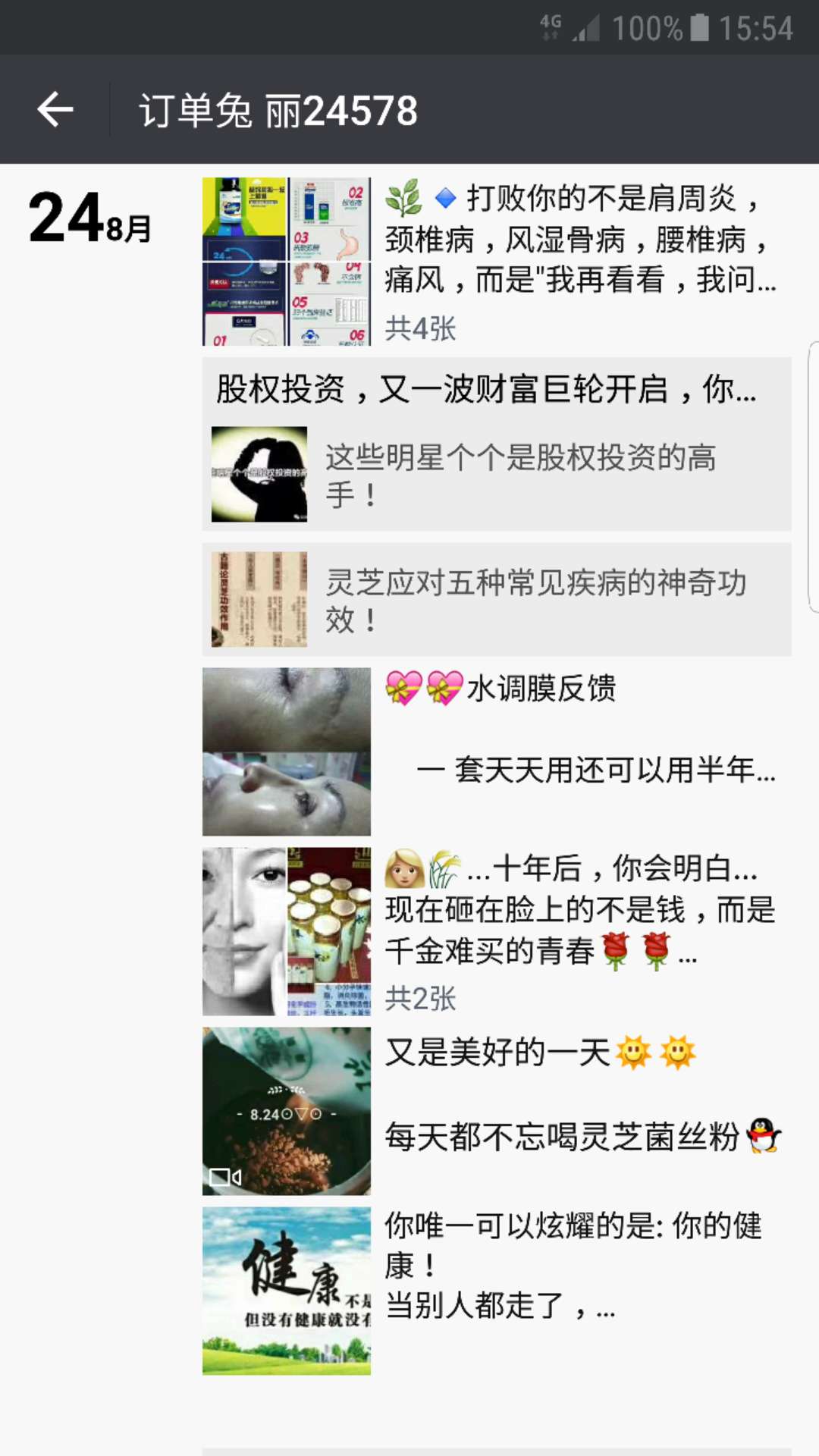The image size is (819, 1456).
Task: Play the 又是美好的一天 video post
Action: click(x=287, y=1111)
